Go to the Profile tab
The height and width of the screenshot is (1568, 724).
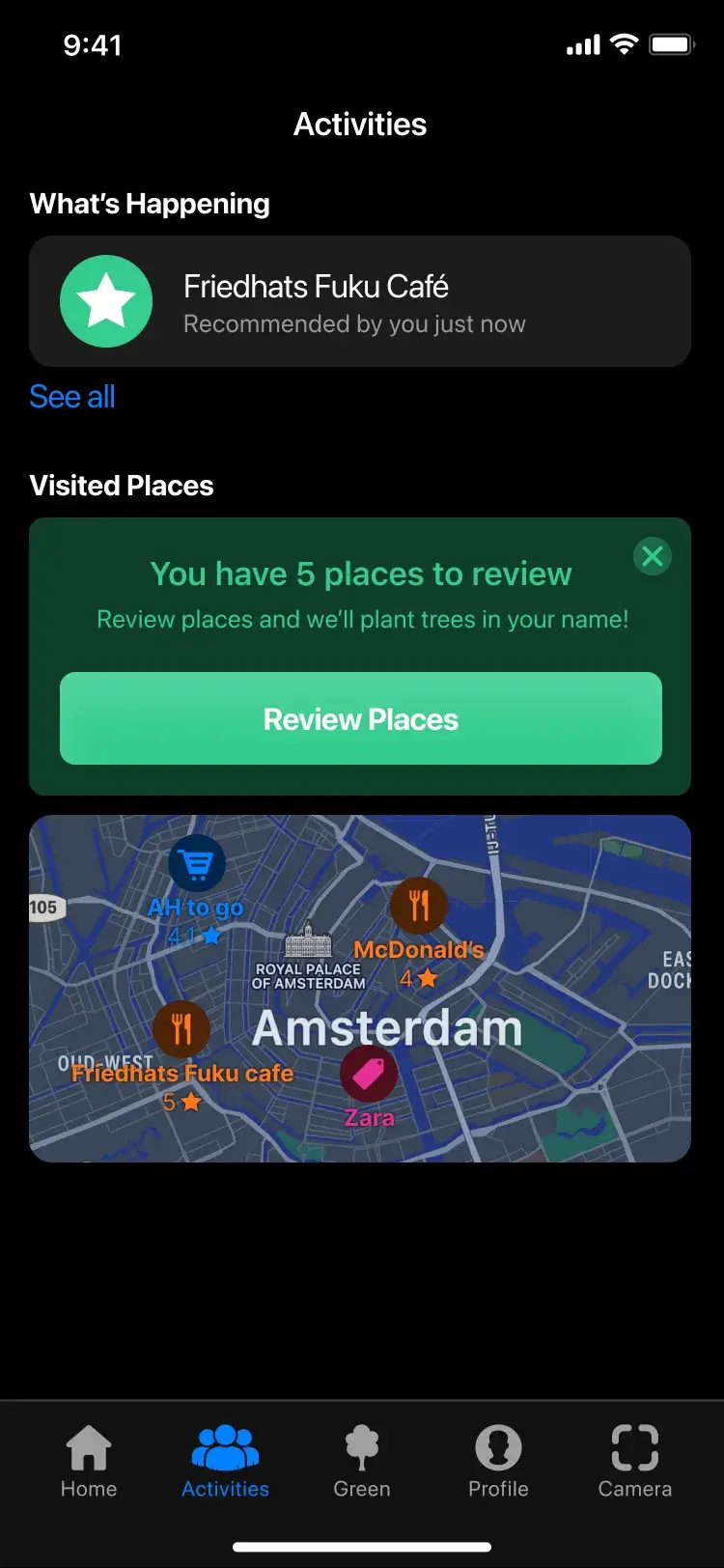point(498,1461)
